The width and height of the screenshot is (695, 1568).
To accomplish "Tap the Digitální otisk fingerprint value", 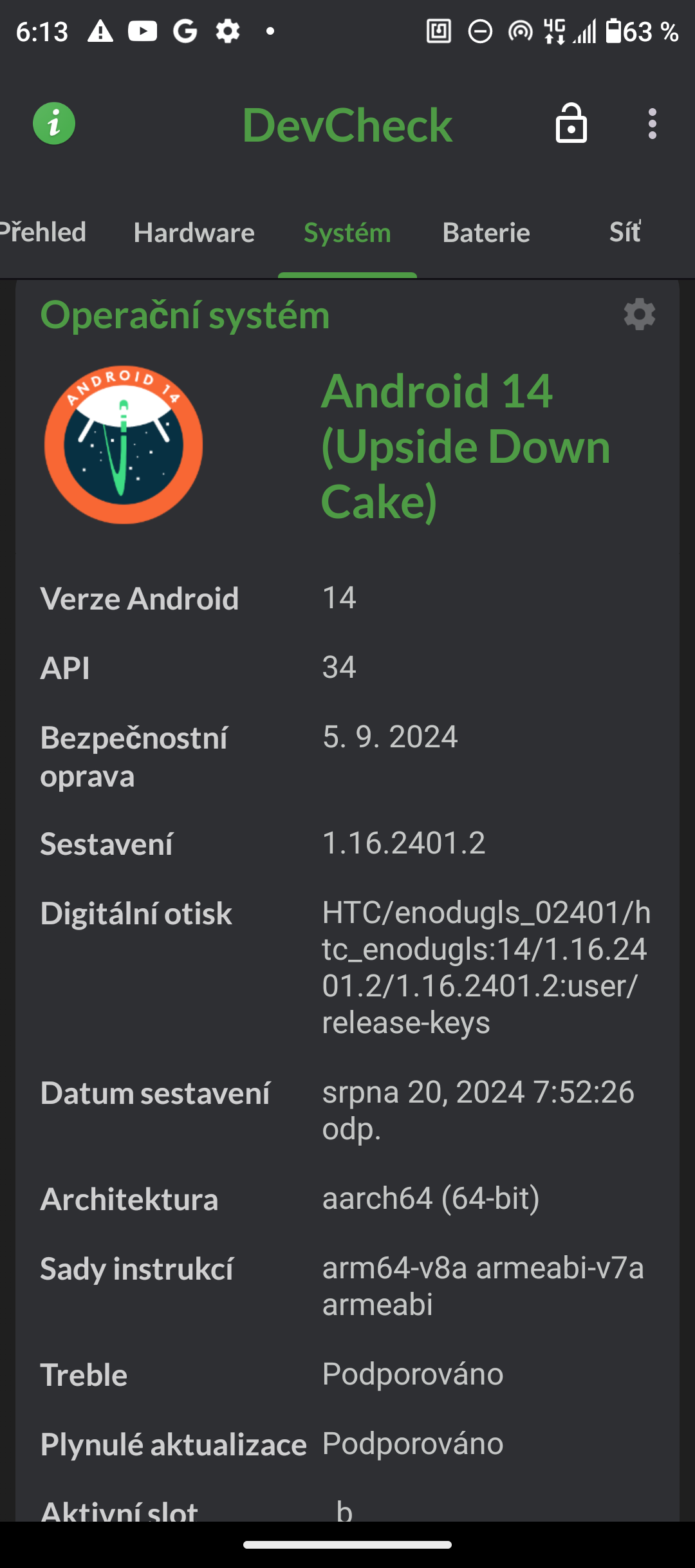I will pyautogui.click(x=486, y=966).
